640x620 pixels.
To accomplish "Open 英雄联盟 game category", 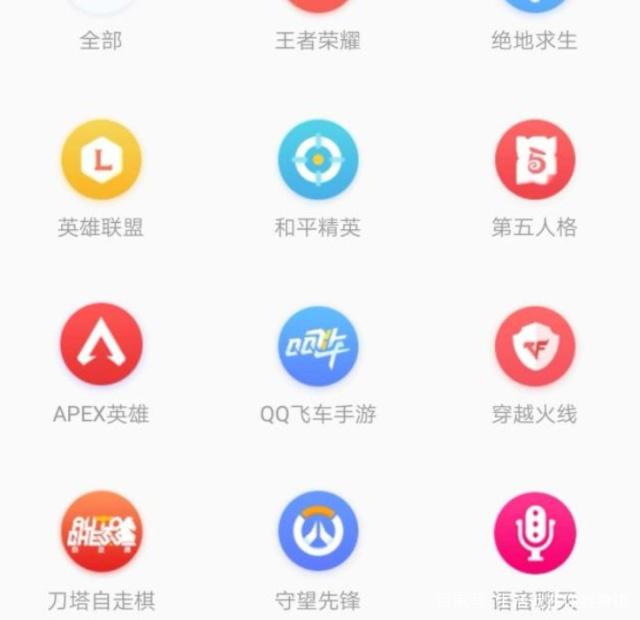I will [x=101, y=160].
